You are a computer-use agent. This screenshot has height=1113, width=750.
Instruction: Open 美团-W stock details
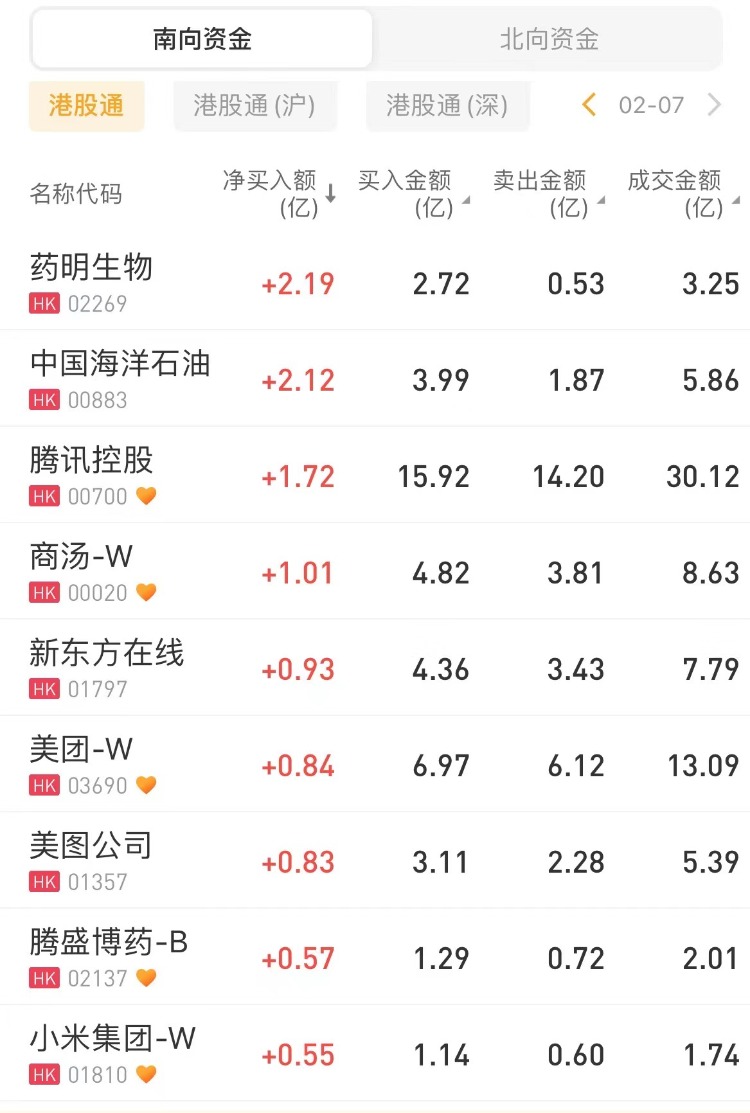(82, 750)
